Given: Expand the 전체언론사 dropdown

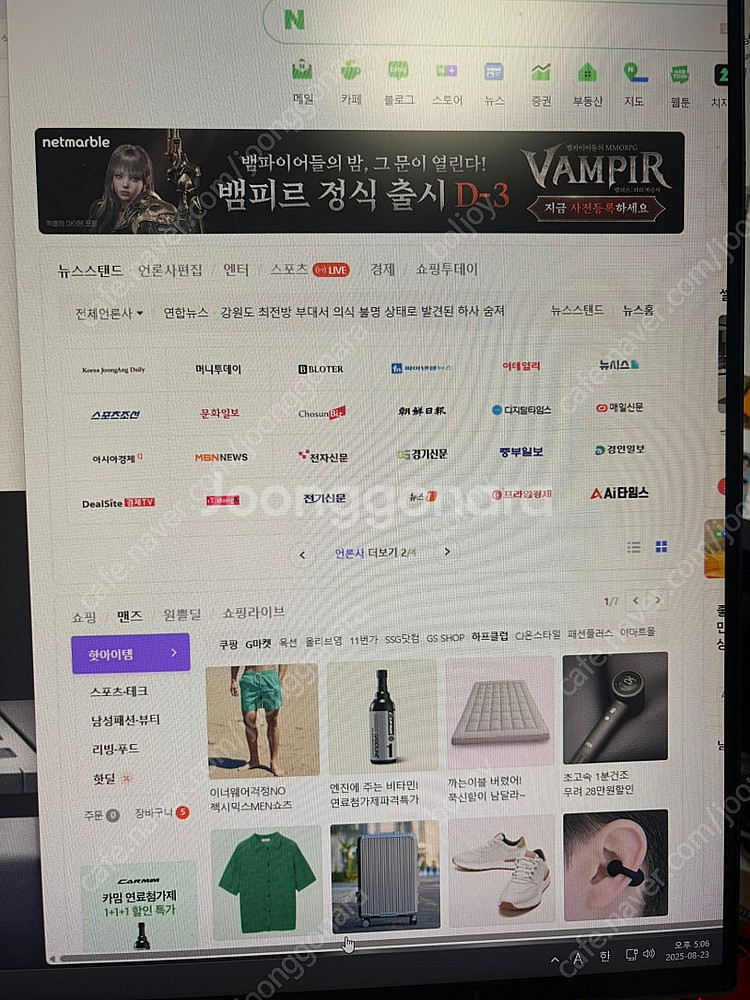Looking at the screenshot, I should tap(109, 313).
